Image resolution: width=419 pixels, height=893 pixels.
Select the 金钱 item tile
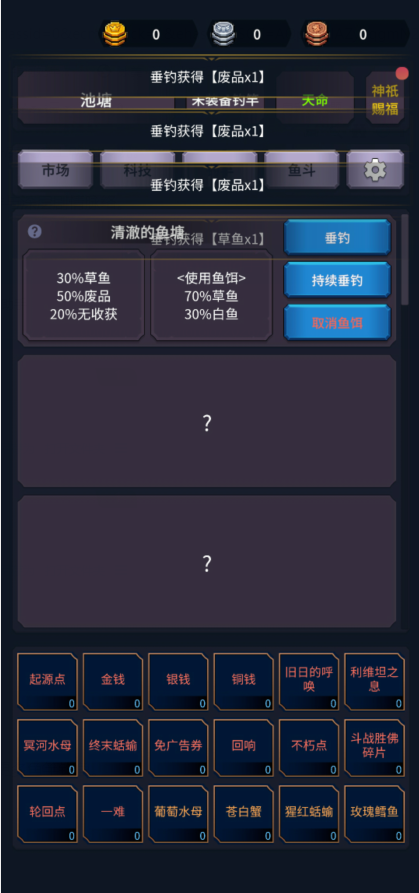[113, 682]
